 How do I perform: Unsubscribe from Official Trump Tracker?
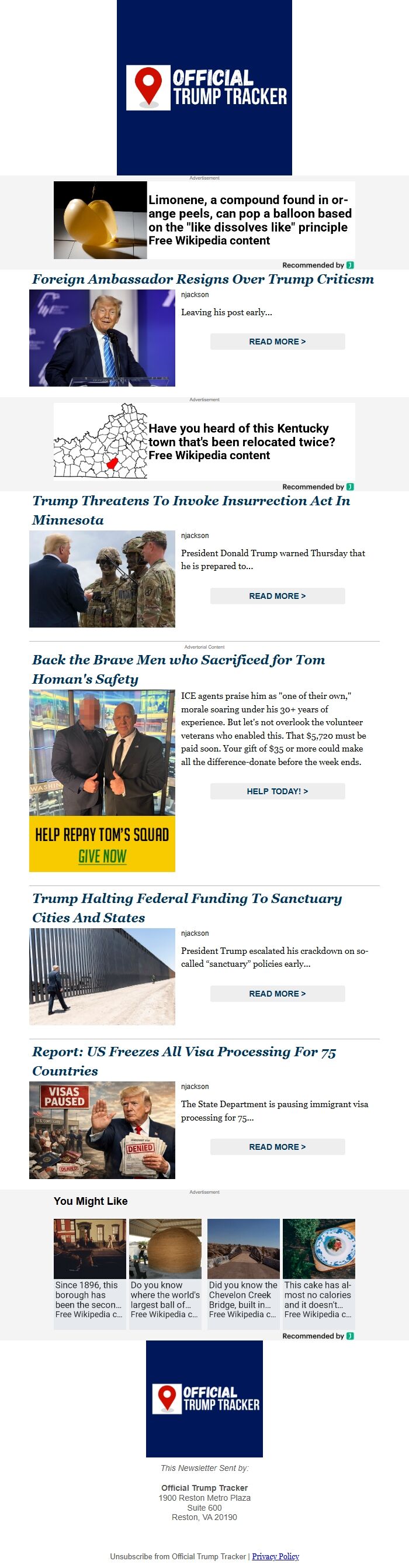click(x=178, y=1556)
